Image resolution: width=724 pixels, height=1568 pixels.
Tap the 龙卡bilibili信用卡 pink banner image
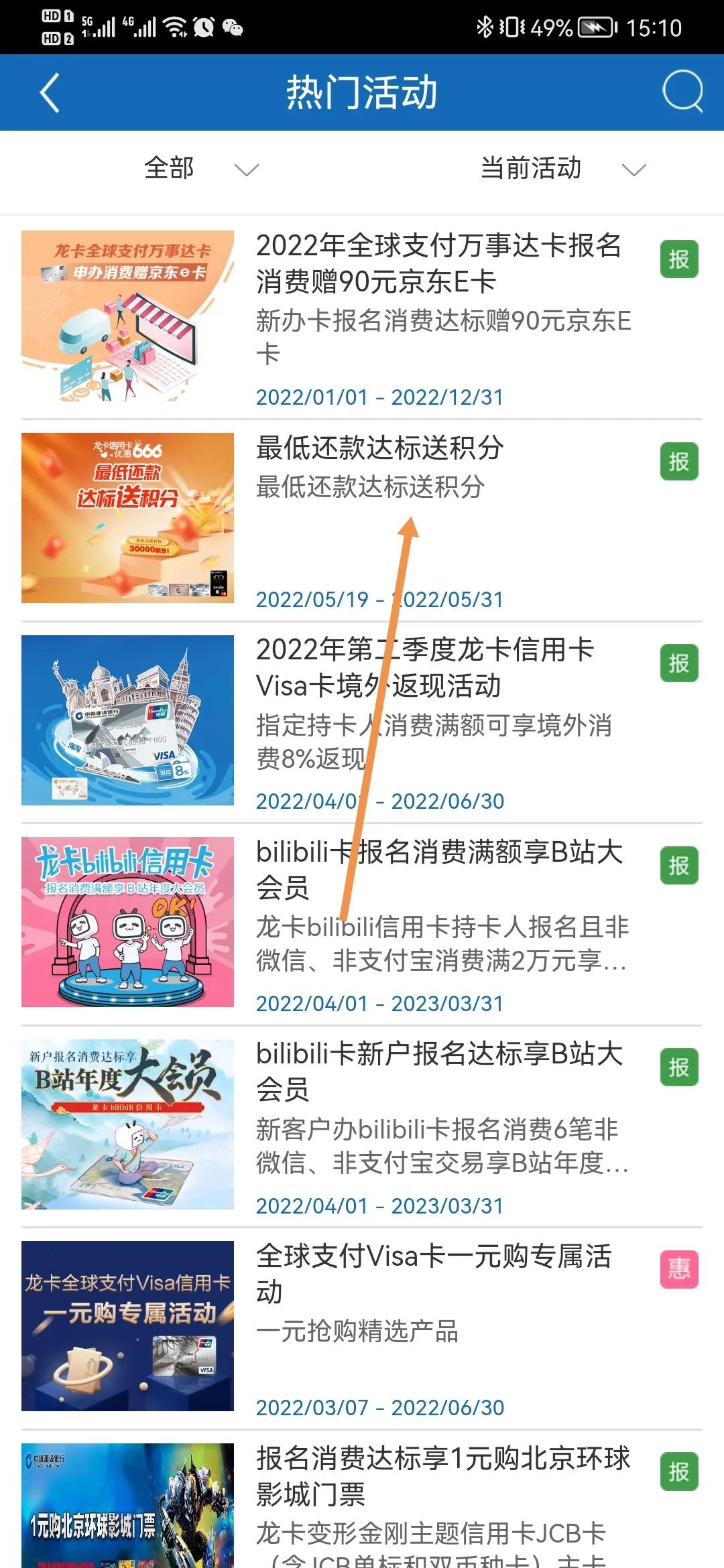[x=127, y=922]
